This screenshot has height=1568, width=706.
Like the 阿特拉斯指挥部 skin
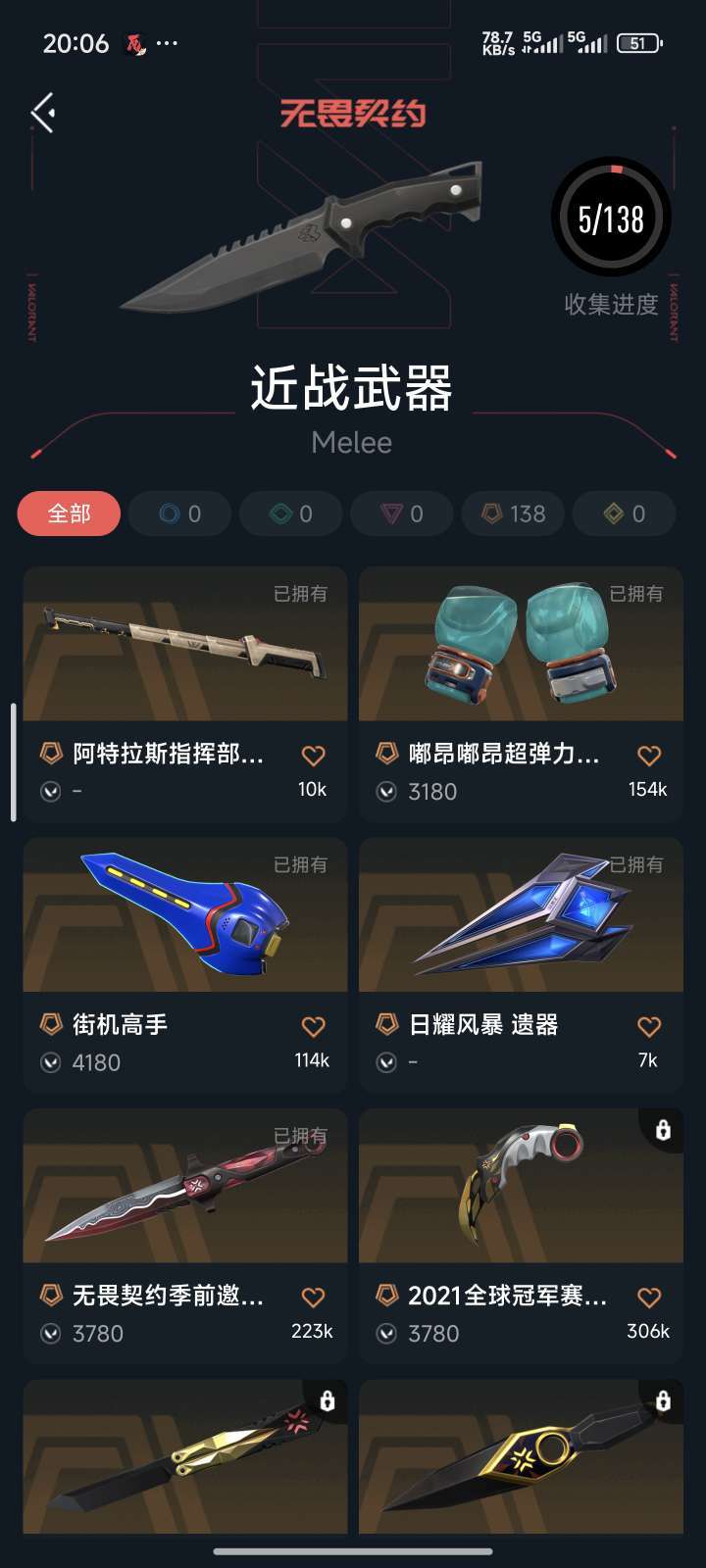point(313,756)
